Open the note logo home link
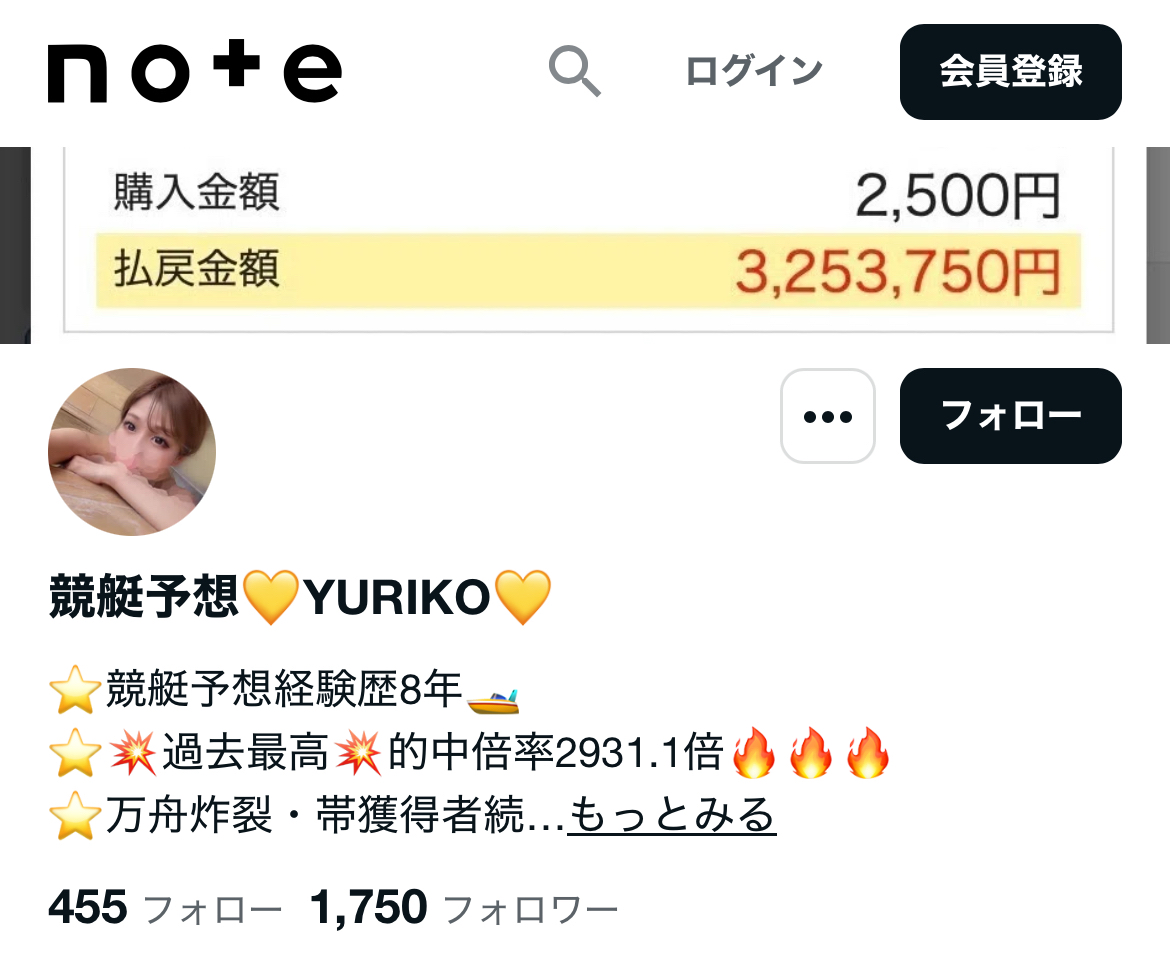Viewport: 1170px width, 973px height. point(195,72)
